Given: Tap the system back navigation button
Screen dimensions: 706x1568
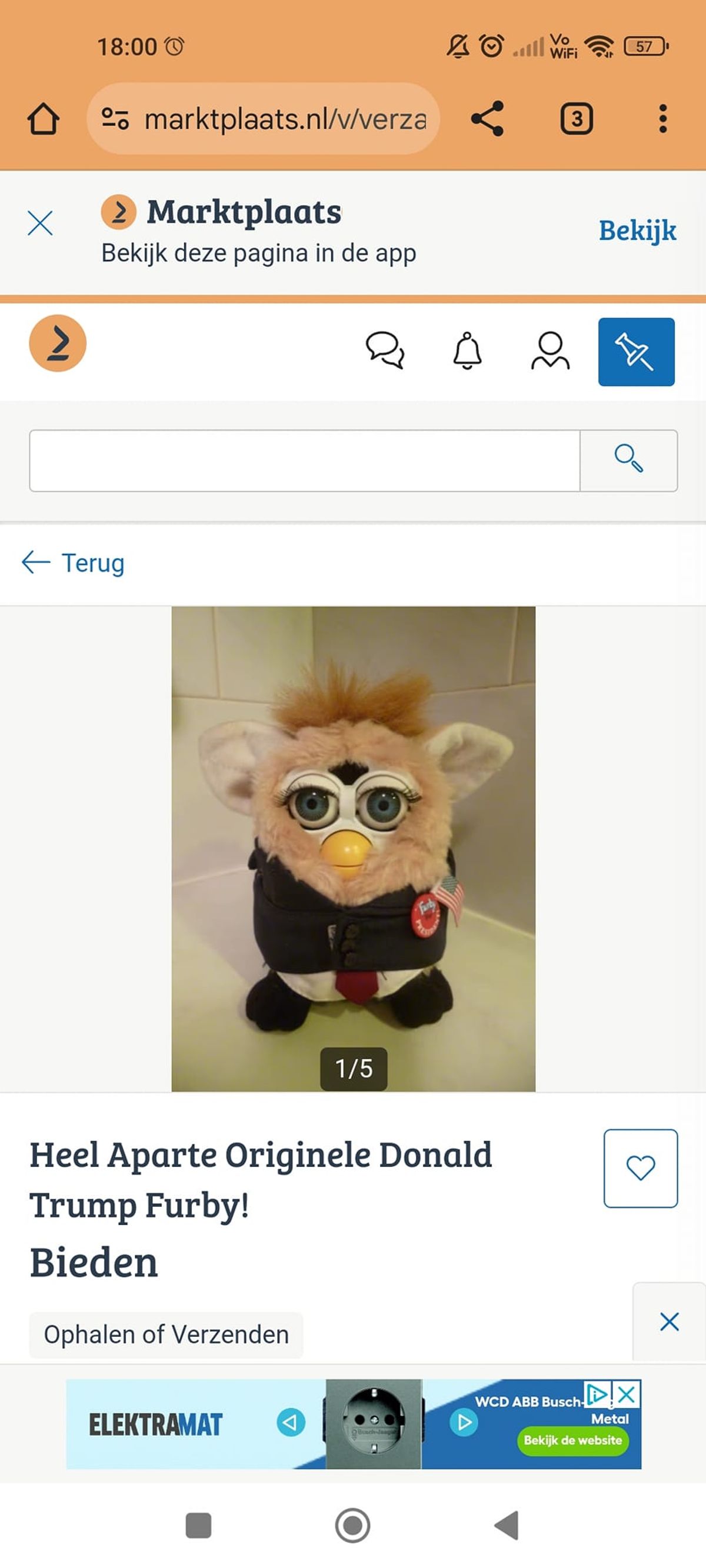Looking at the screenshot, I should pos(507,1526).
